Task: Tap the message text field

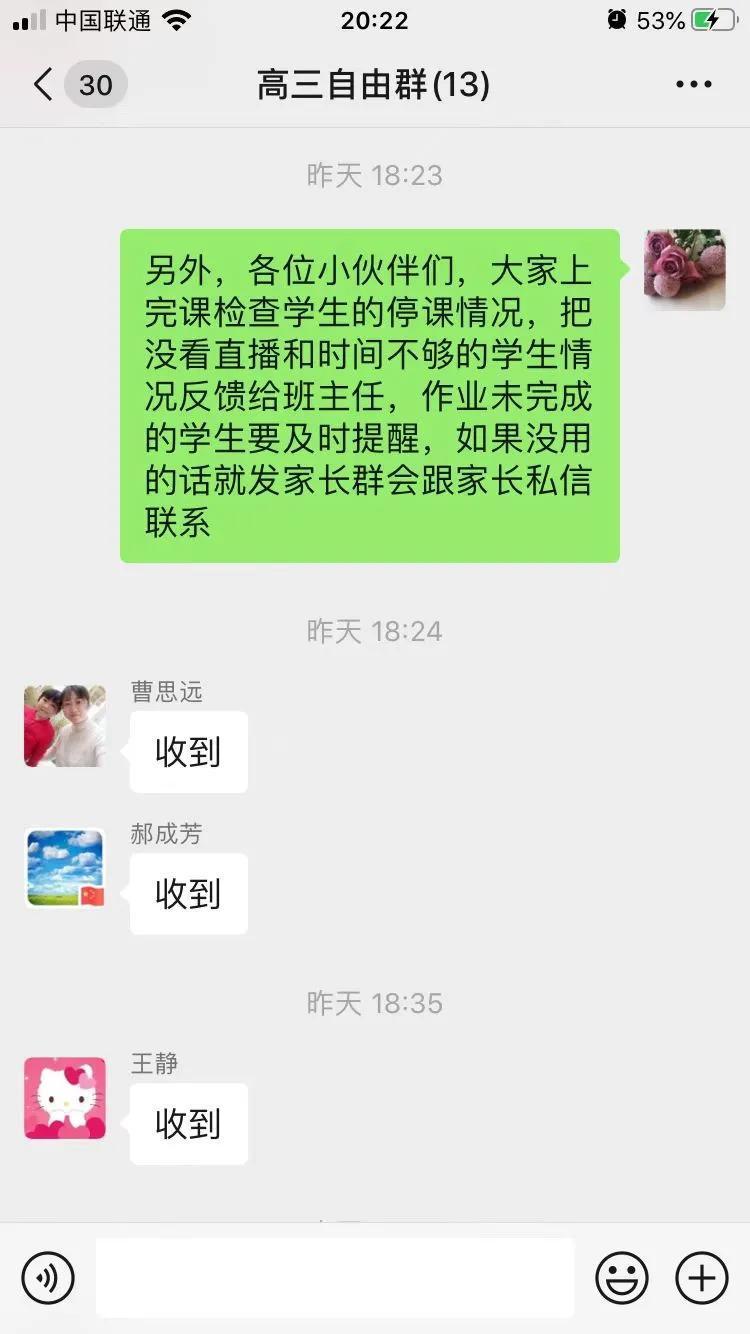Action: pos(335,1277)
